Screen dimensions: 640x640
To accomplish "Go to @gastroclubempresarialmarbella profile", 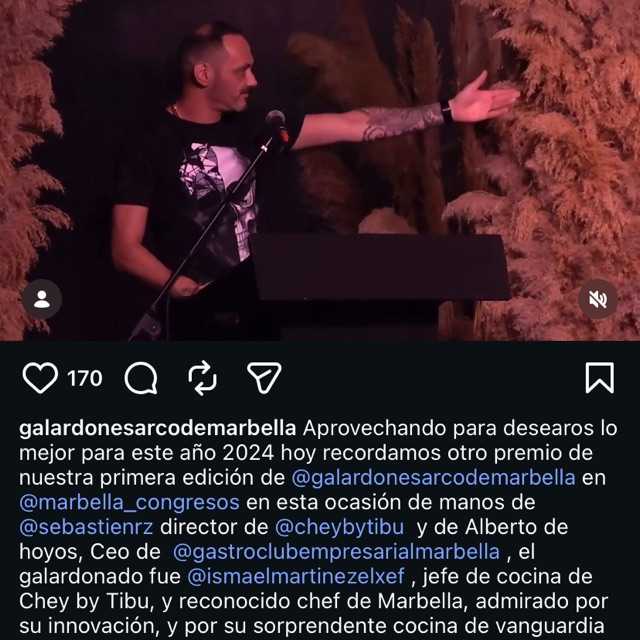I will [x=336, y=552].
